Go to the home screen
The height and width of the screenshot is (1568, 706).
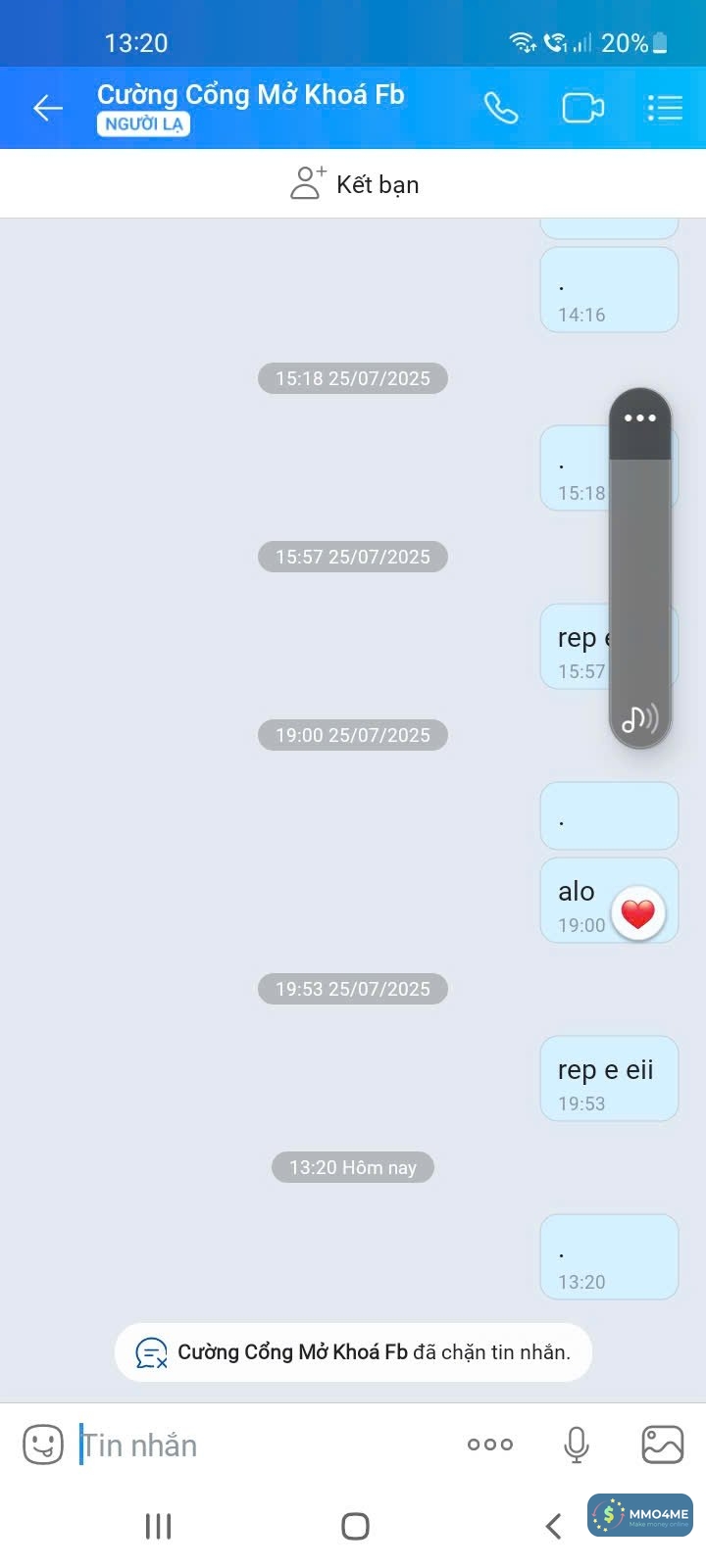click(x=355, y=1526)
